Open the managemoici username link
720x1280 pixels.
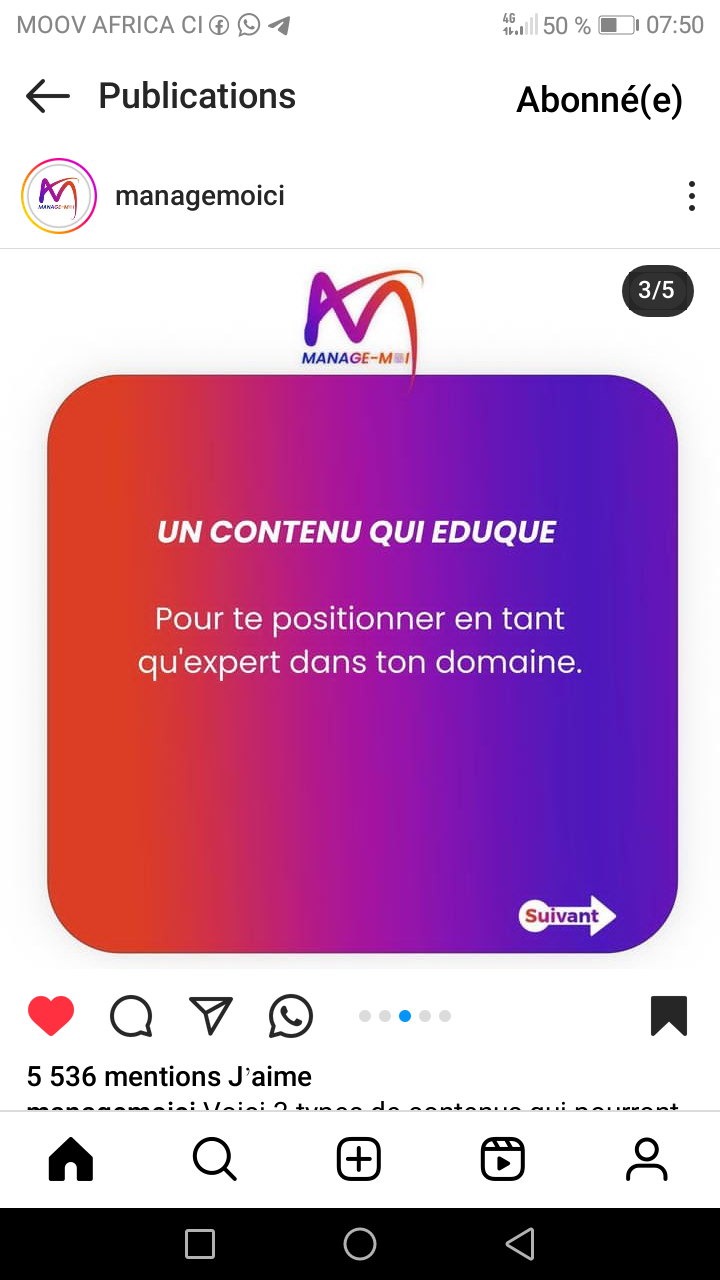(200, 196)
